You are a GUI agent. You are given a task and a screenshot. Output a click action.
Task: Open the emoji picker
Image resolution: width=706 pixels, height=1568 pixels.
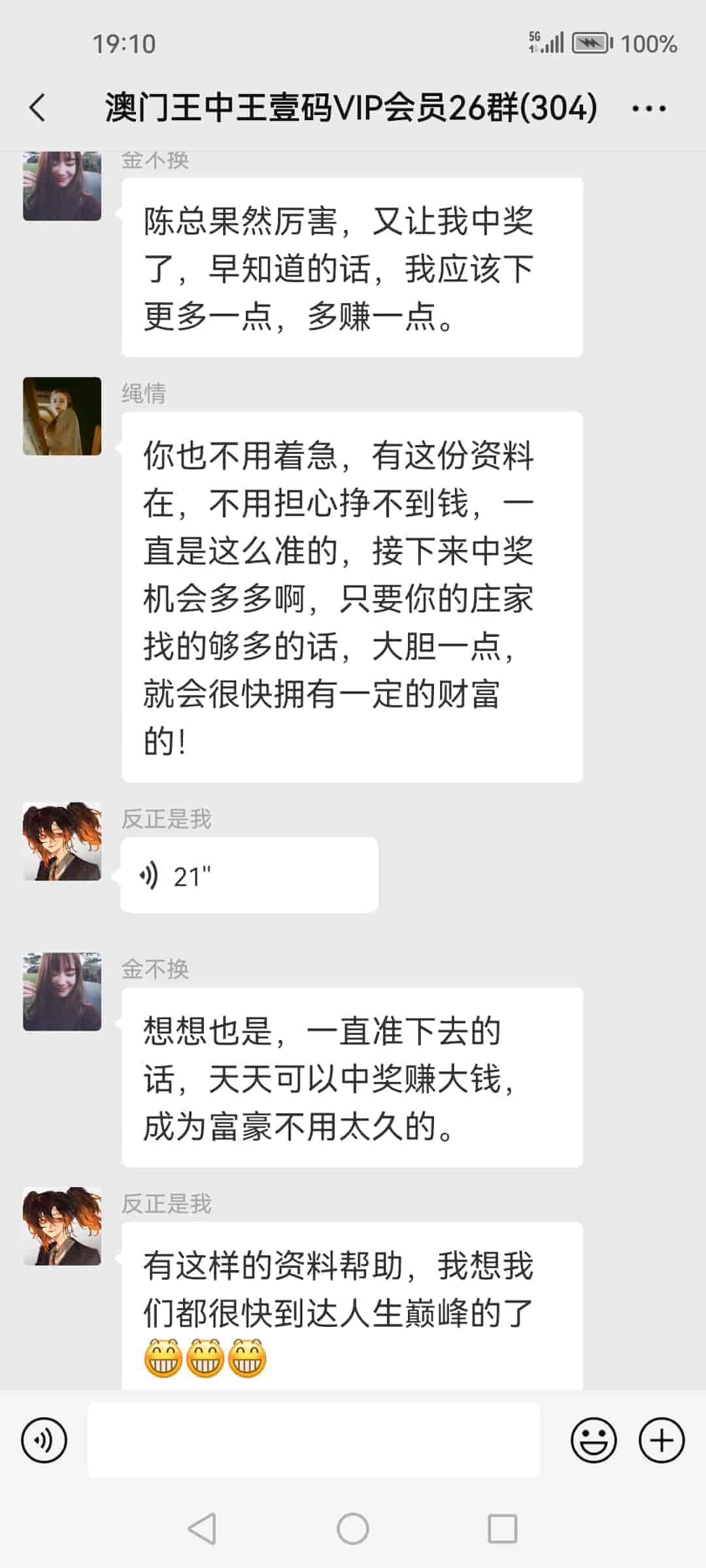point(594,1440)
